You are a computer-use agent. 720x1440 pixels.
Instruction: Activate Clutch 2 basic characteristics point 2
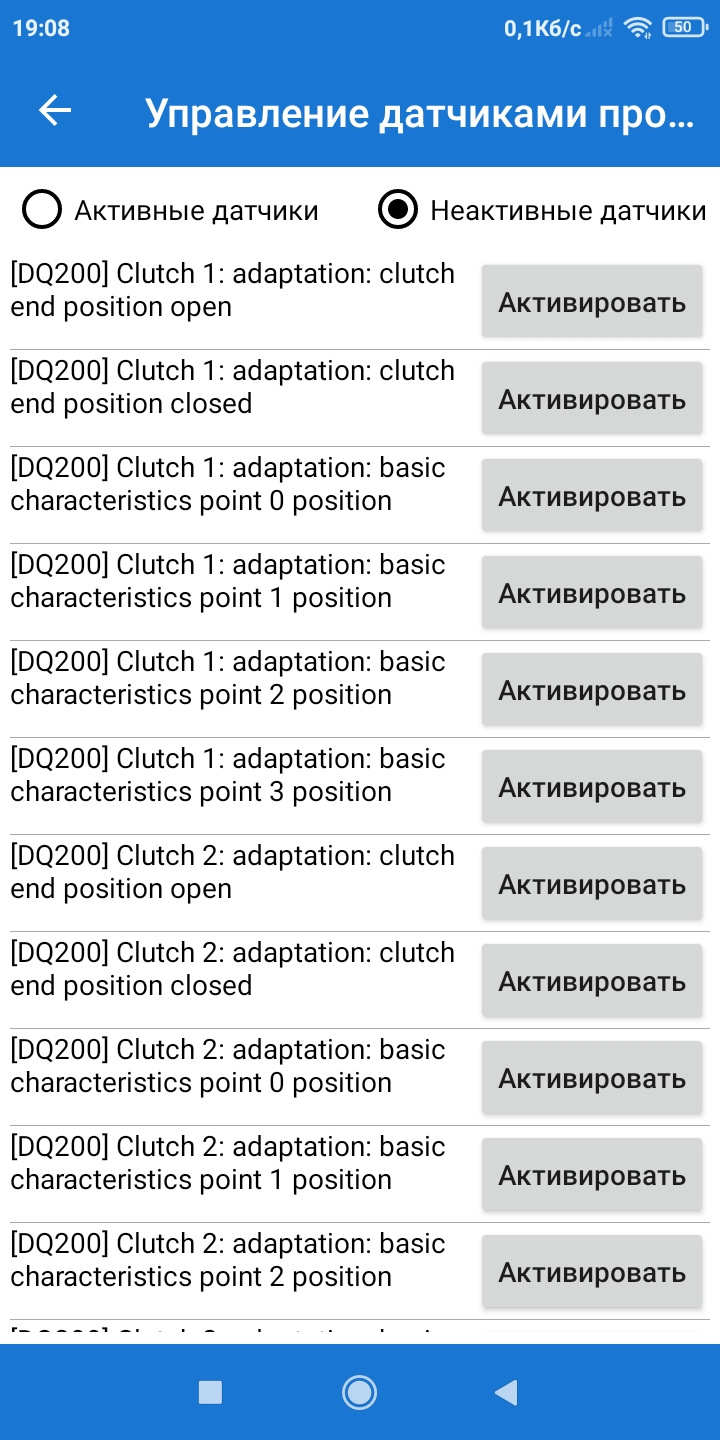coord(592,1272)
